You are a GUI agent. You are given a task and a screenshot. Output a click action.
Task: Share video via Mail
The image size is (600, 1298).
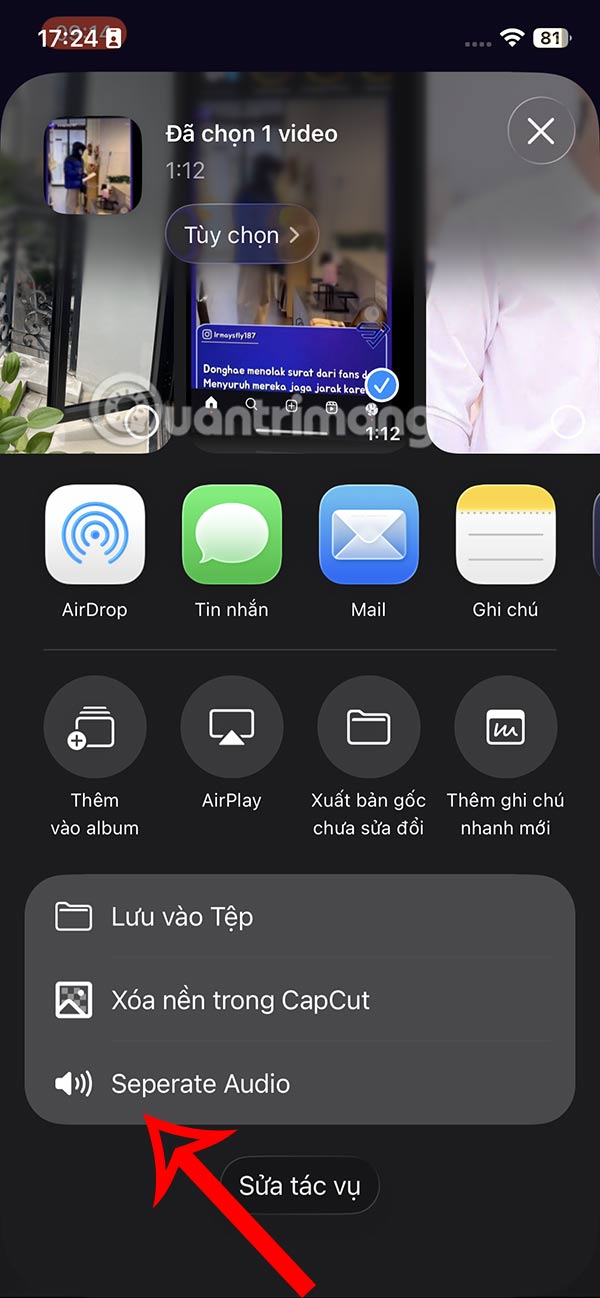(x=368, y=535)
